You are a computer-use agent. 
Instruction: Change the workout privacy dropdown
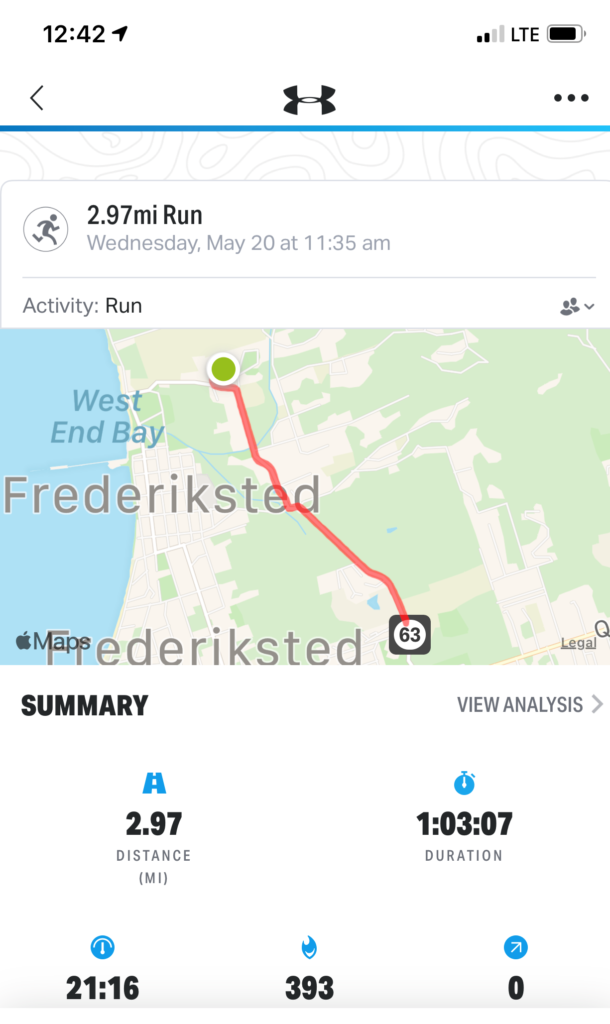pyautogui.click(x=577, y=306)
